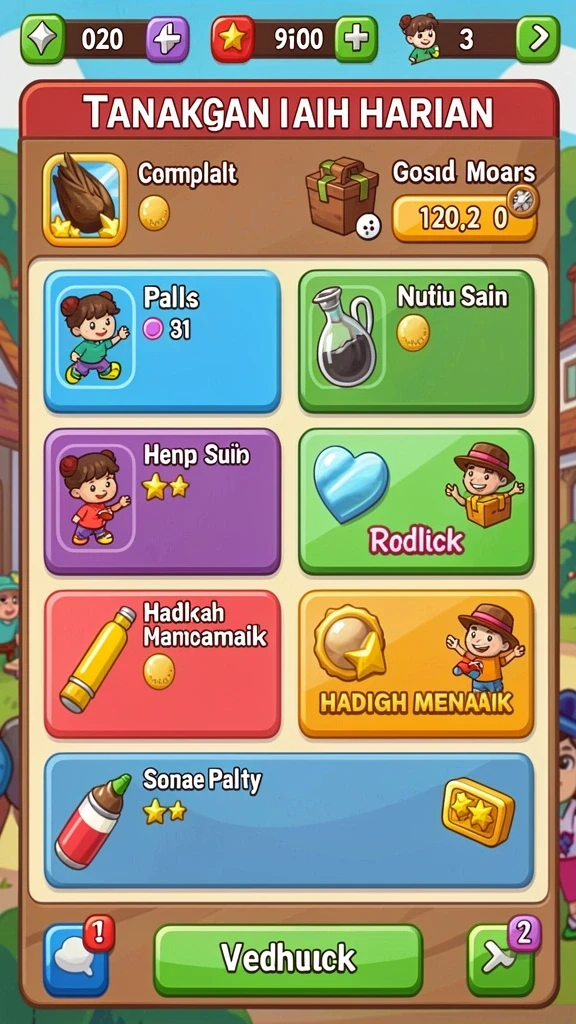Select the Hadigh Menaaik card
This screenshot has width=576, height=1024.
[x=416, y=664]
